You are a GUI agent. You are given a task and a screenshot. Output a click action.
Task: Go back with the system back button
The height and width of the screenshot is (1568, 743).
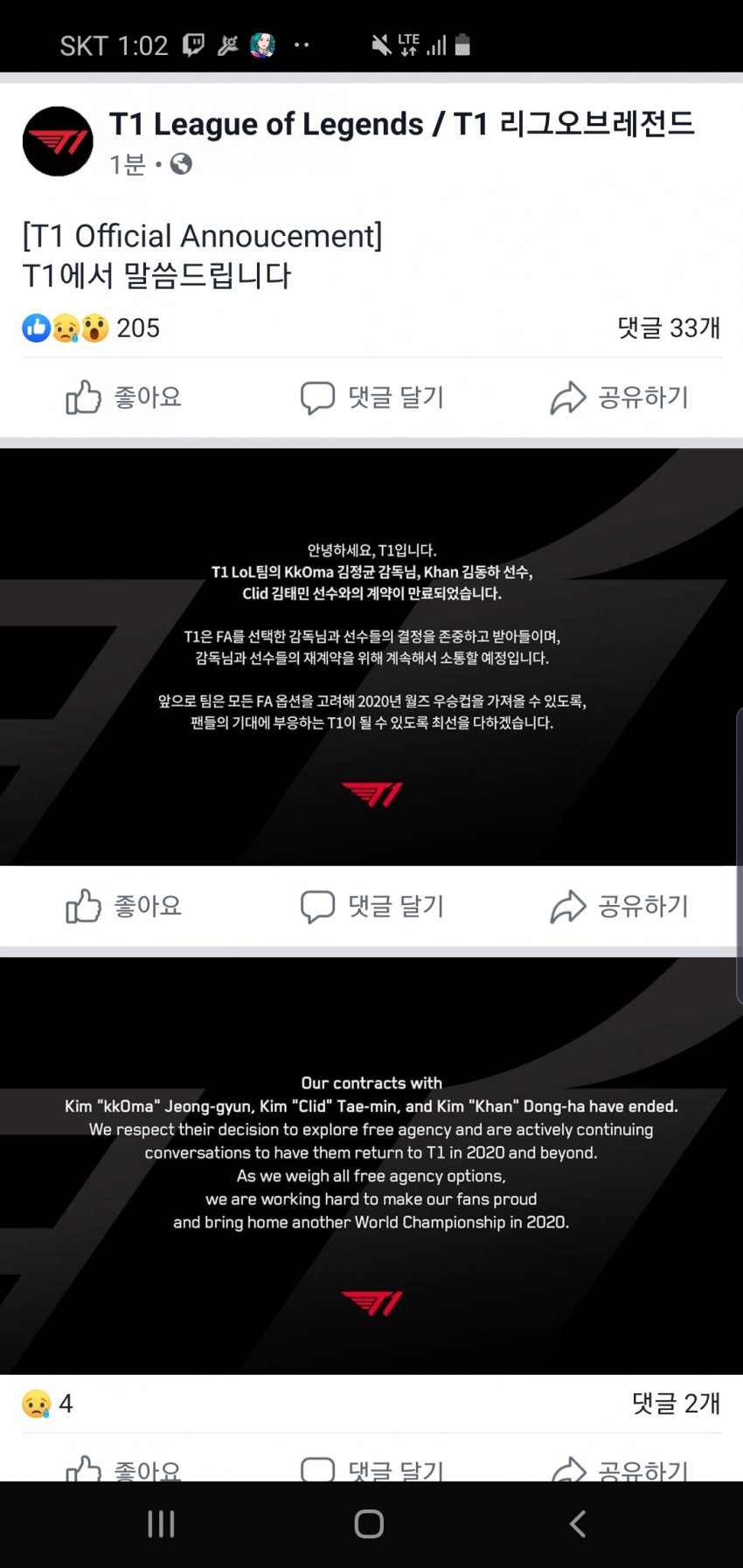[578, 1524]
